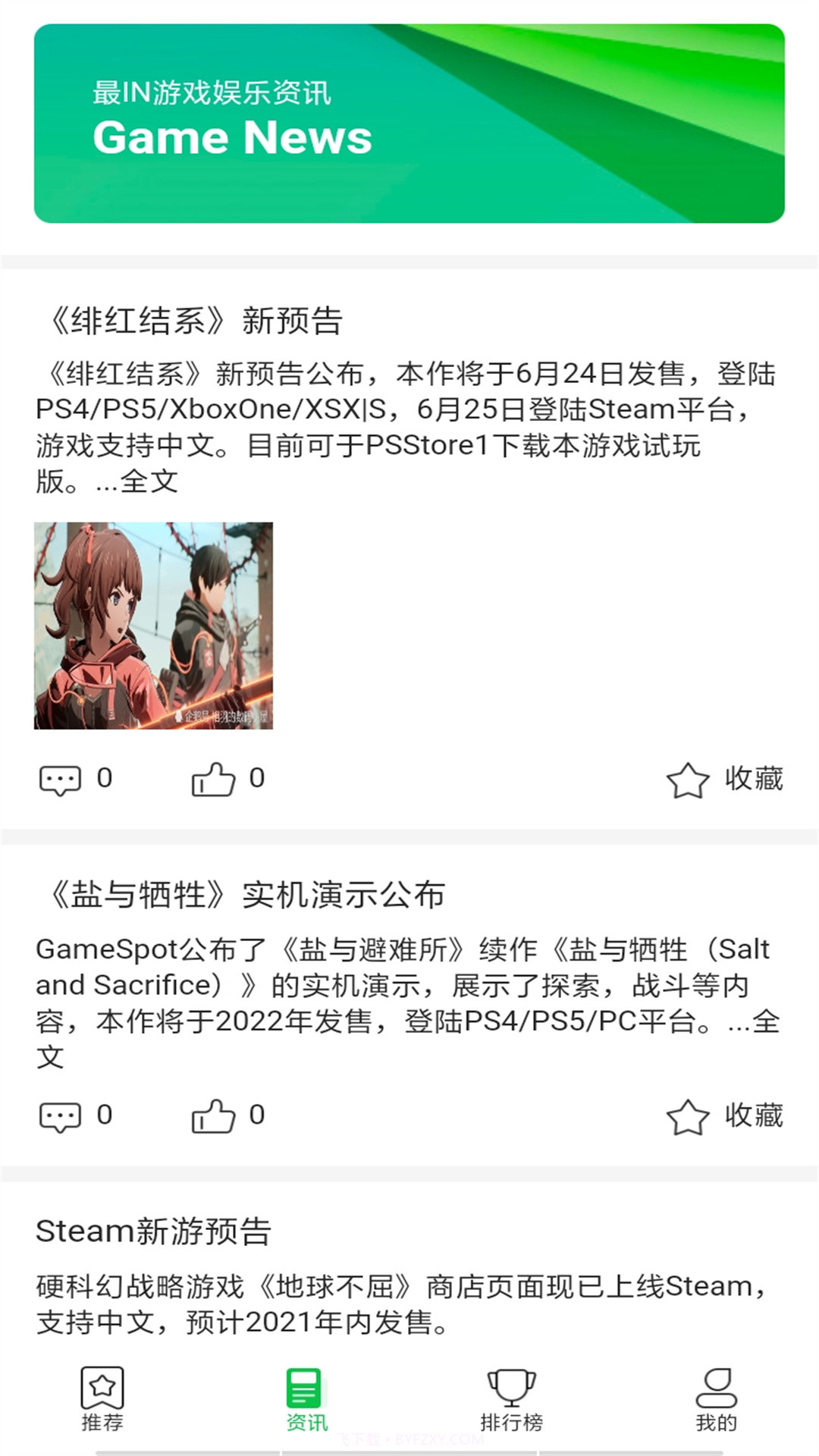This screenshot has width=819, height=1456.
Task: Click the thumbs-up icon on 《盐与牺牲》实机演示公布
Action: pyautogui.click(x=214, y=1115)
